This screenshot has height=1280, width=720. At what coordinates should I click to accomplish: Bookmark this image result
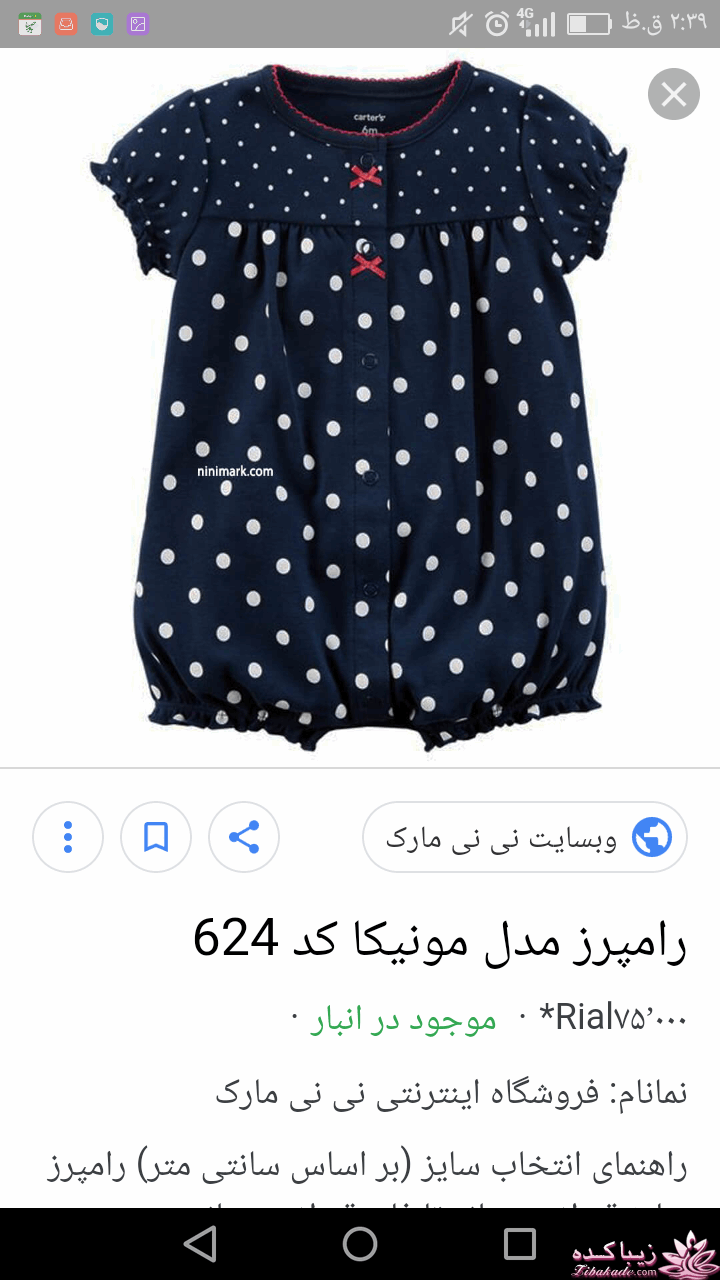pyautogui.click(x=155, y=837)
